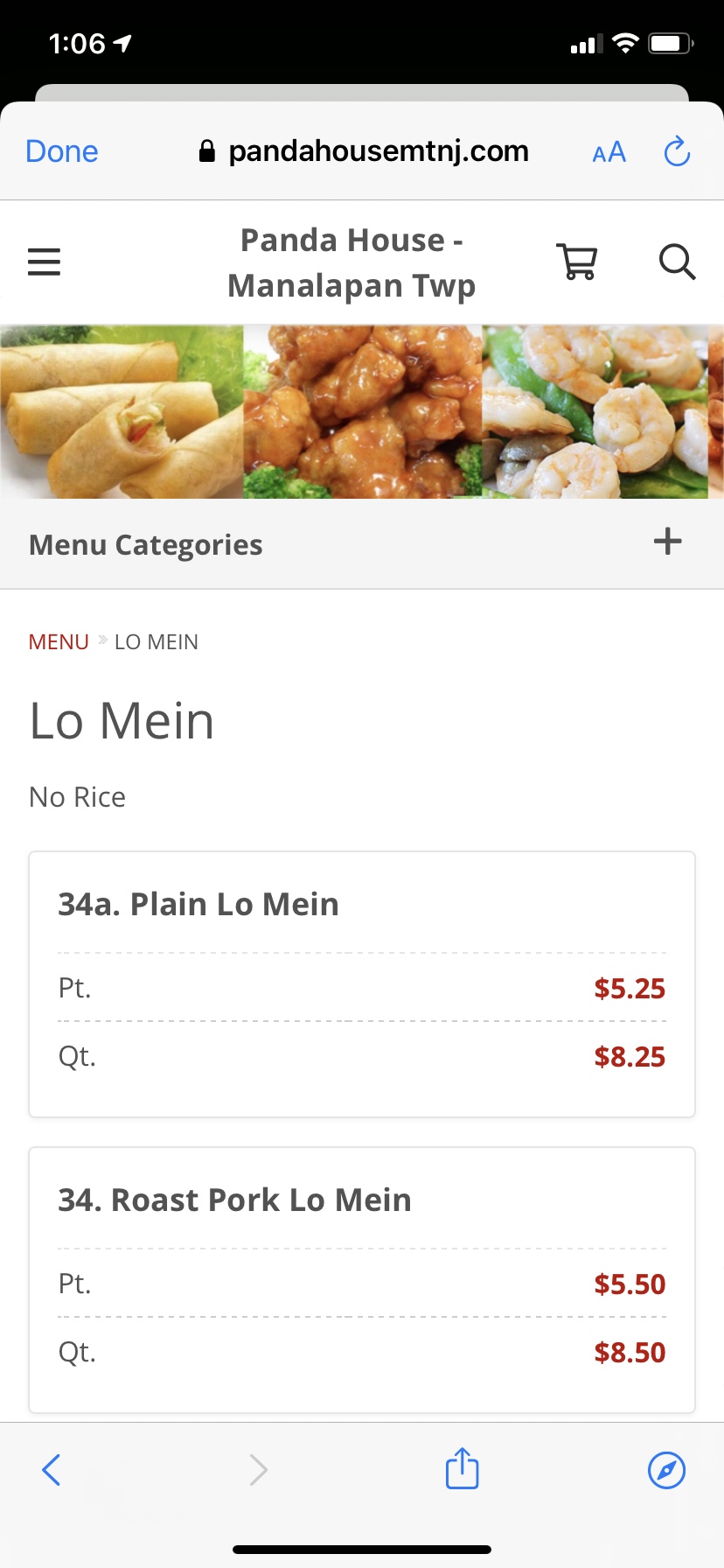Image resolution: width=724 pixels, height=1568 pixels.
Task: Share this page
Action: [x=462, y=1468]
